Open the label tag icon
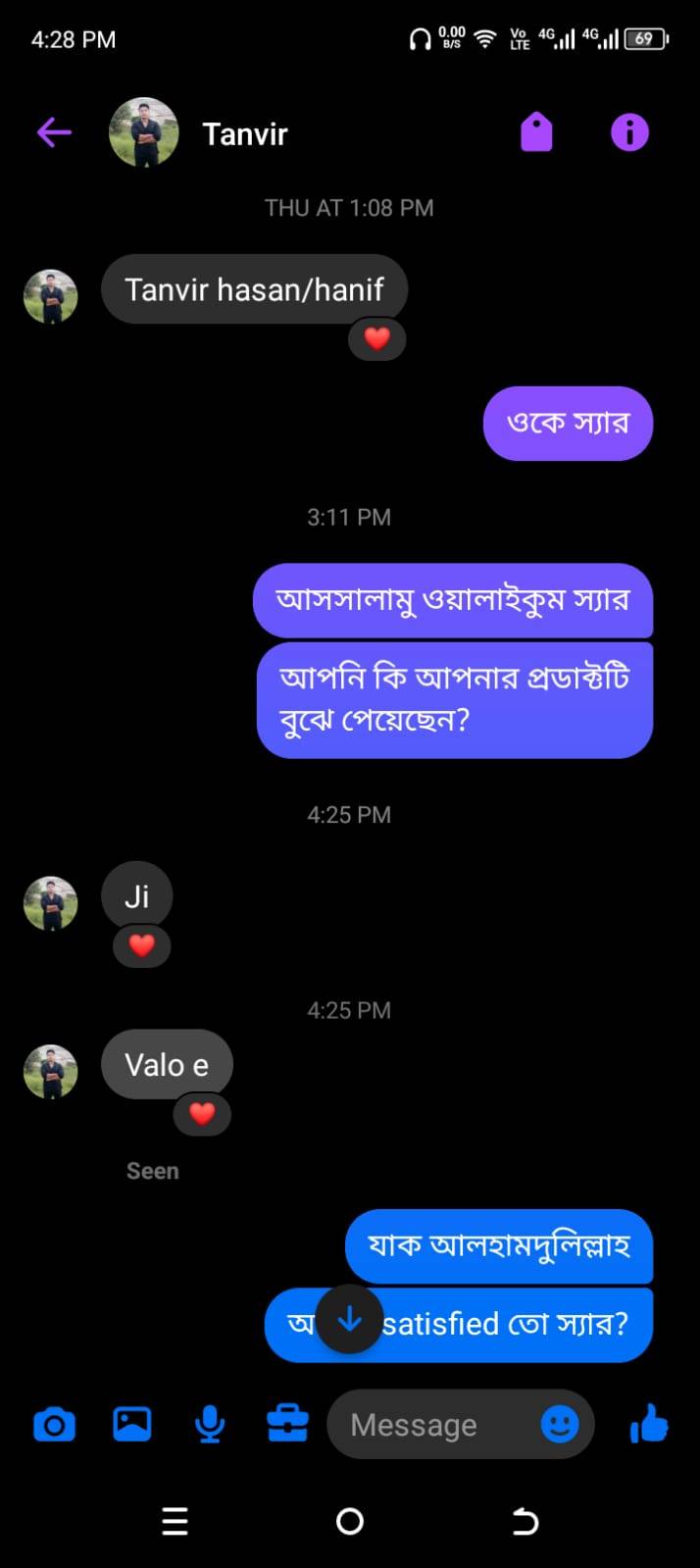 coord(536,132)
